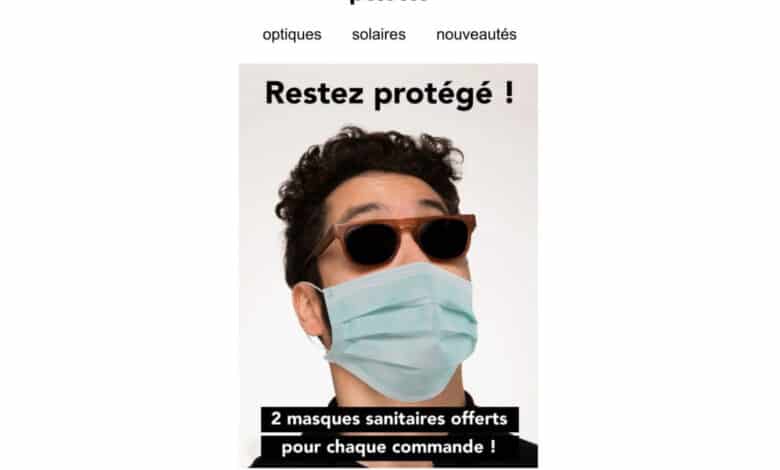
Task: View the nouveautés page
Action: pyautogui.click(x=476, y=34)
